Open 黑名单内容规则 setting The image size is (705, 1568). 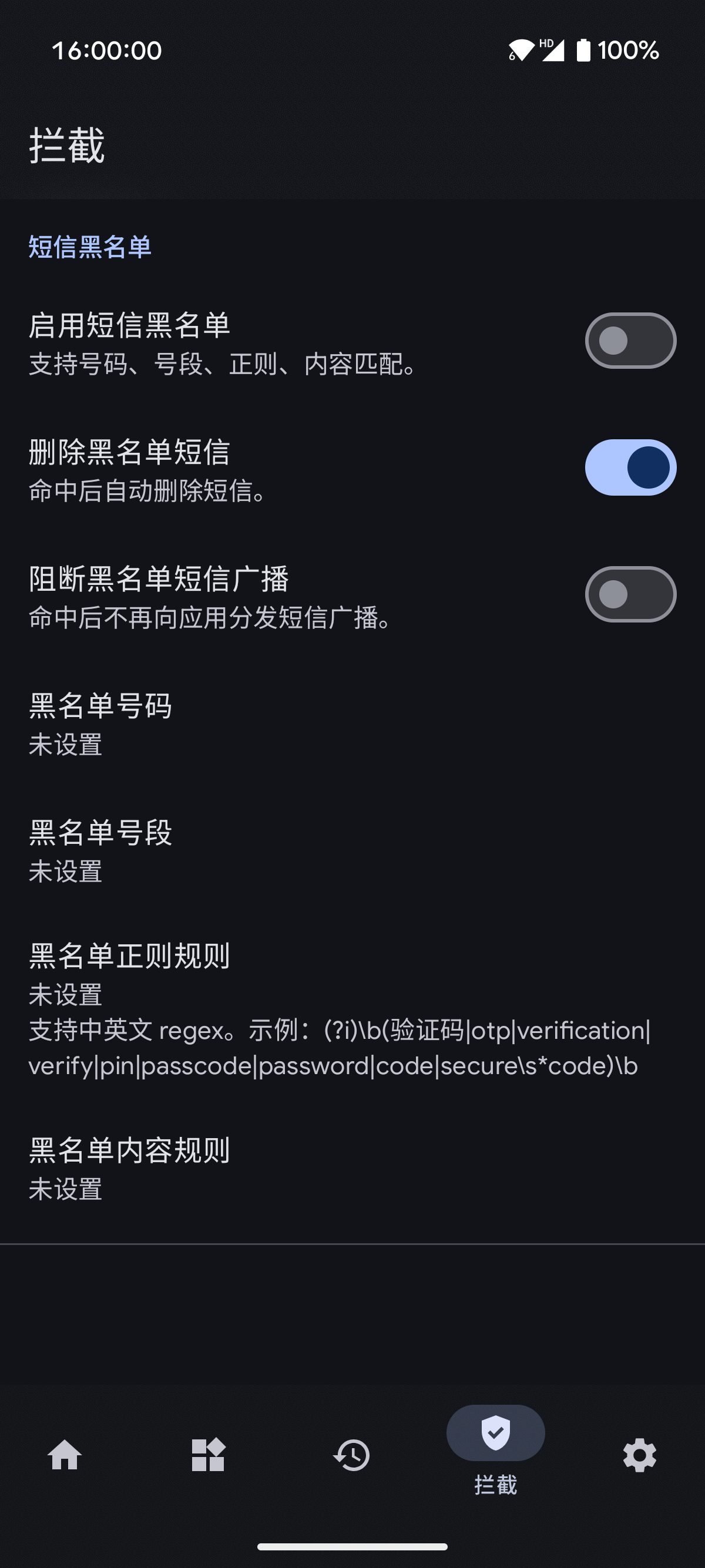coord(352,1168)
